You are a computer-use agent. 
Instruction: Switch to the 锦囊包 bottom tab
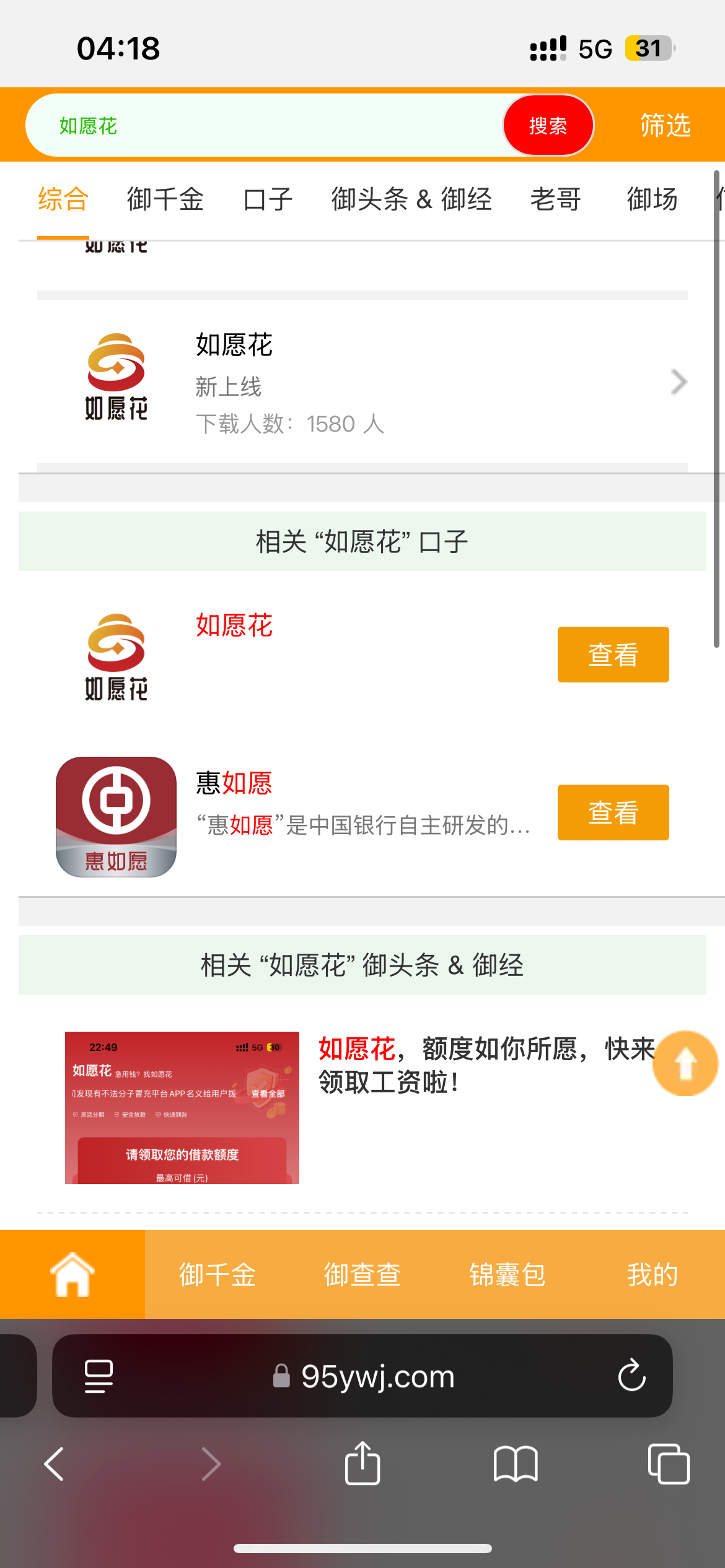[x=507, y=1274]
